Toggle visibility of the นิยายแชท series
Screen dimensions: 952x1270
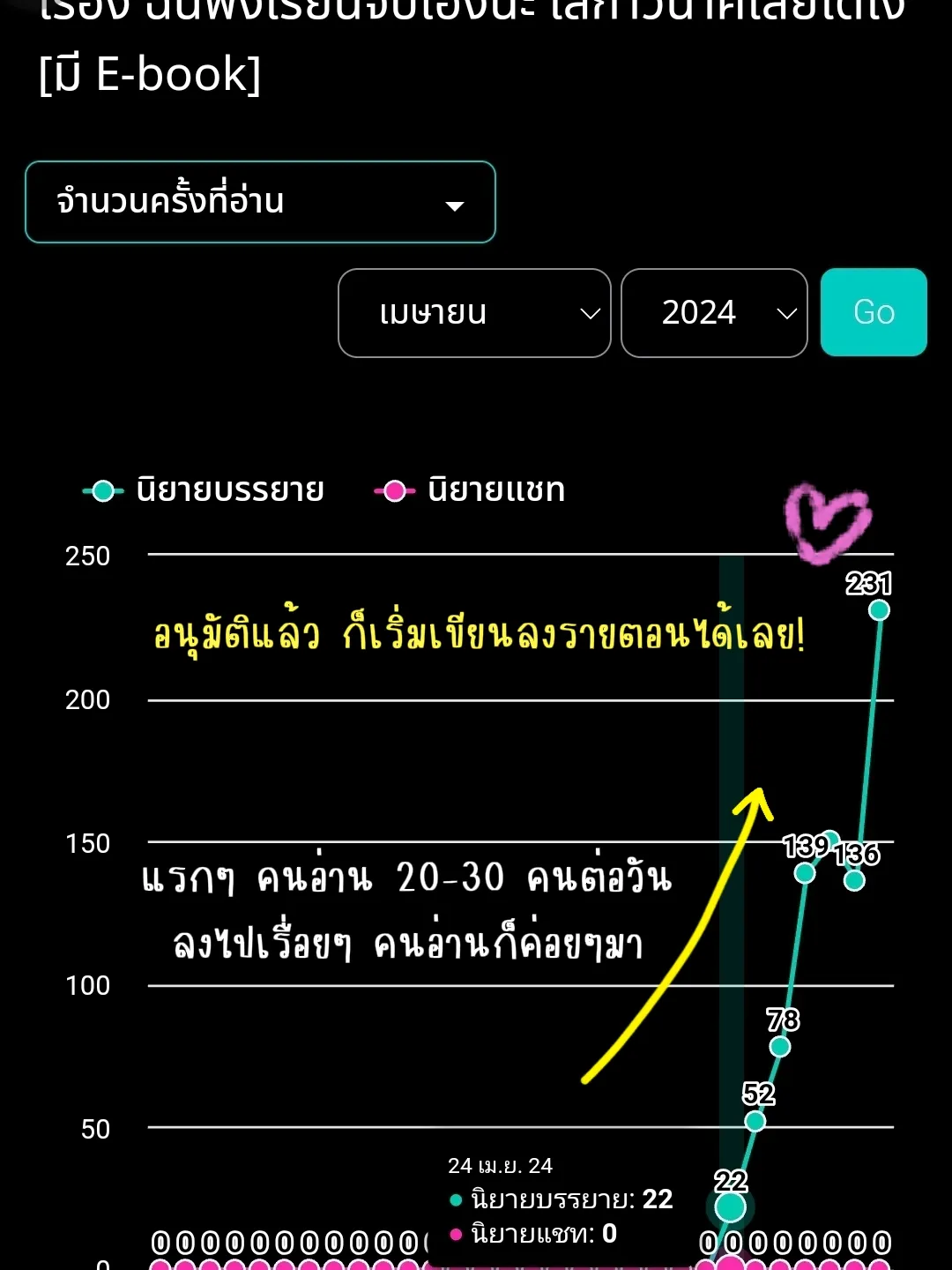point(494,490)
